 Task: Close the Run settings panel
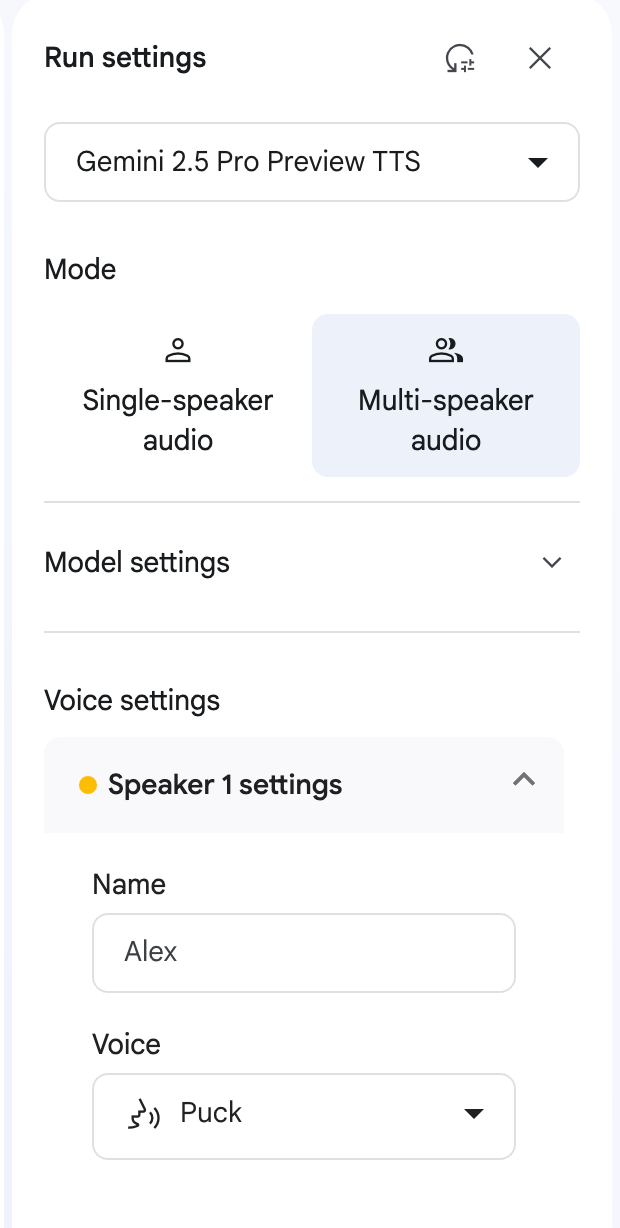pos(540,59)
